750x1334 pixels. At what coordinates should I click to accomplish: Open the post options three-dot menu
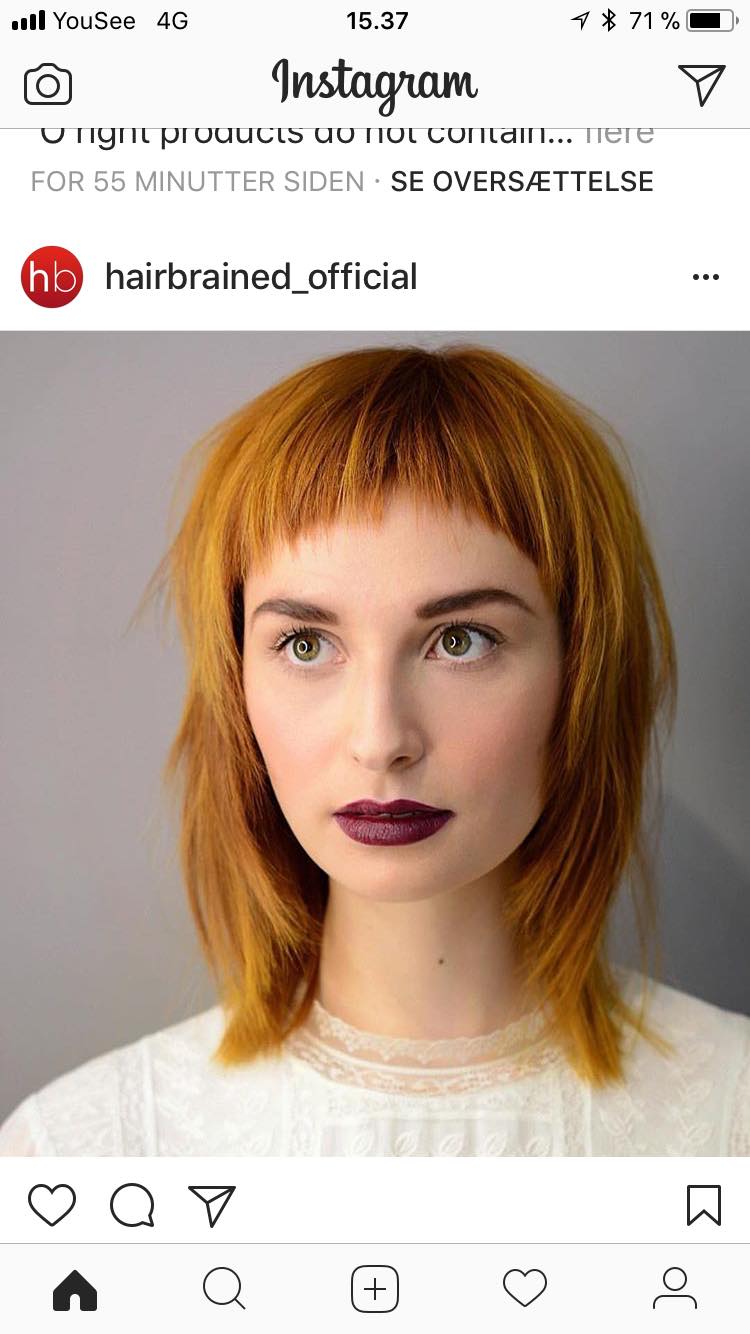(x=705, y=277)
